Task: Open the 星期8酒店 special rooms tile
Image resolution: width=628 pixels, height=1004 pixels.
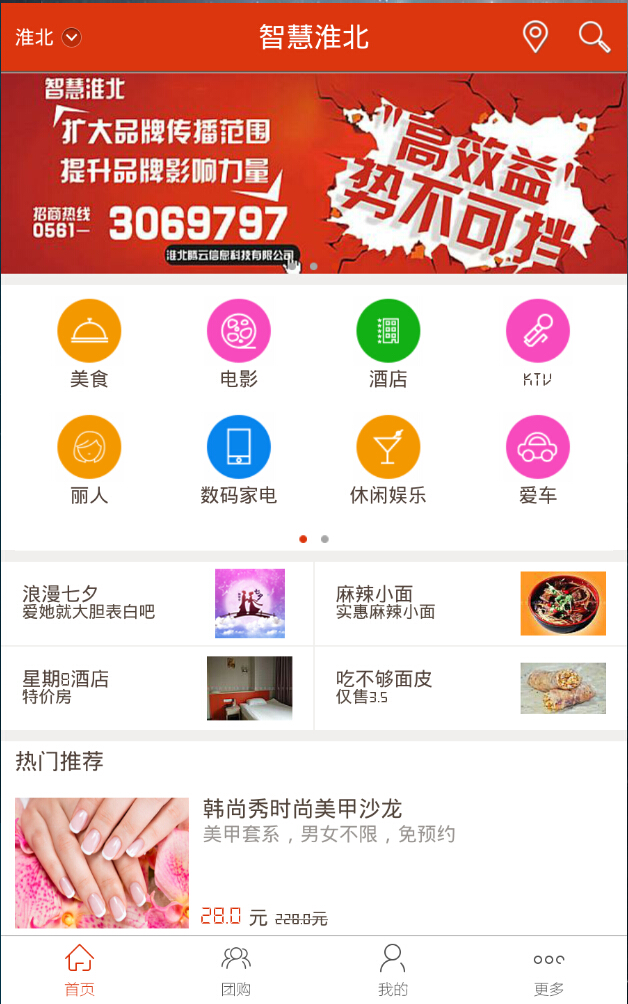Action: point(157,688)
